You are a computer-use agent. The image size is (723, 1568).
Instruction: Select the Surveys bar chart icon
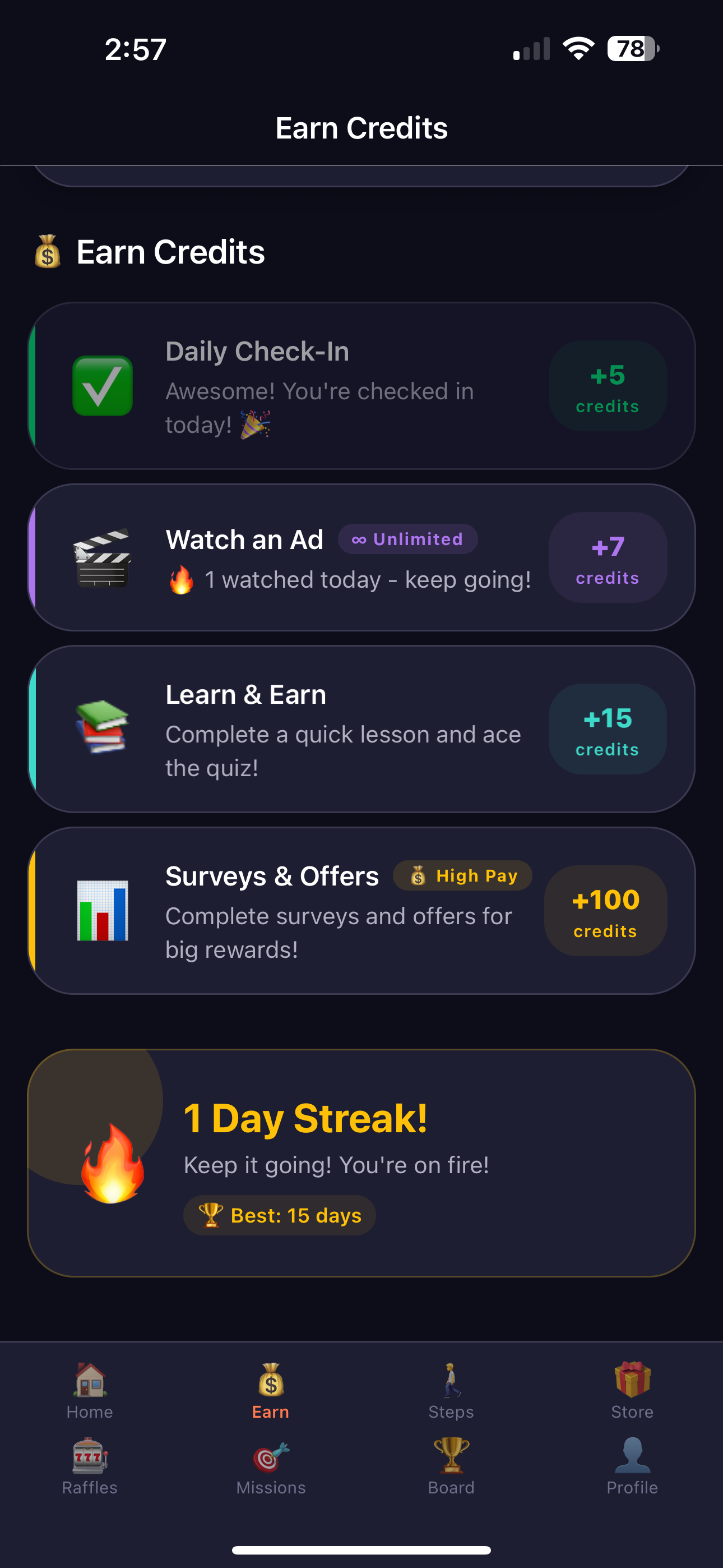[102, 911]
